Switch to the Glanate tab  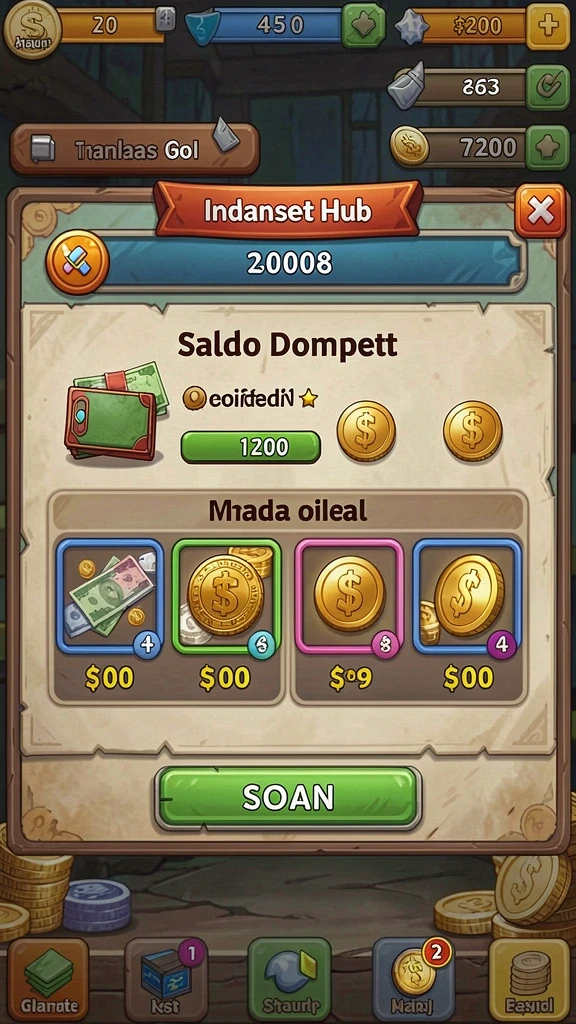pyautogui.click(x=49, y=979)
